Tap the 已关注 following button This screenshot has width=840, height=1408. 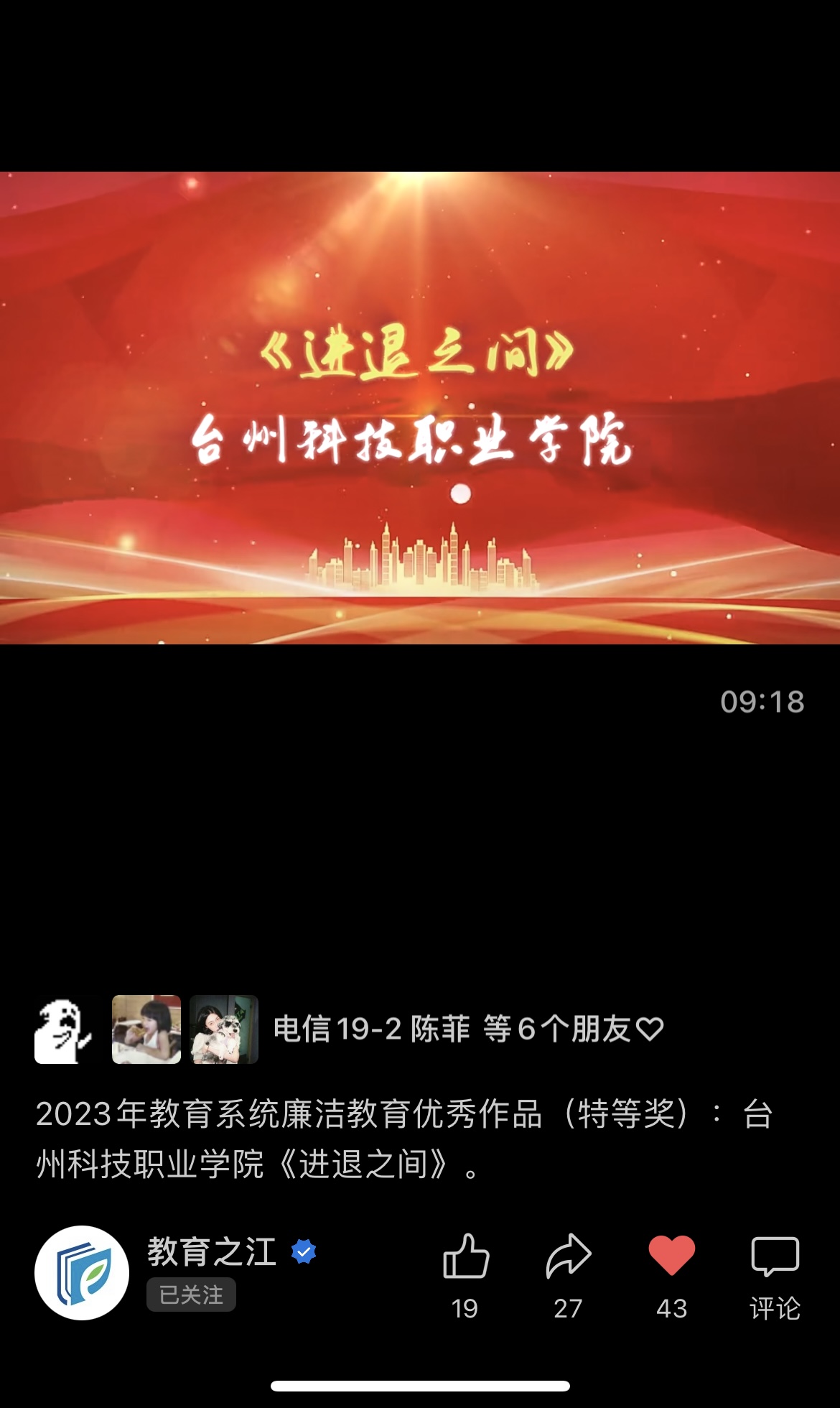click(191, 1295)
